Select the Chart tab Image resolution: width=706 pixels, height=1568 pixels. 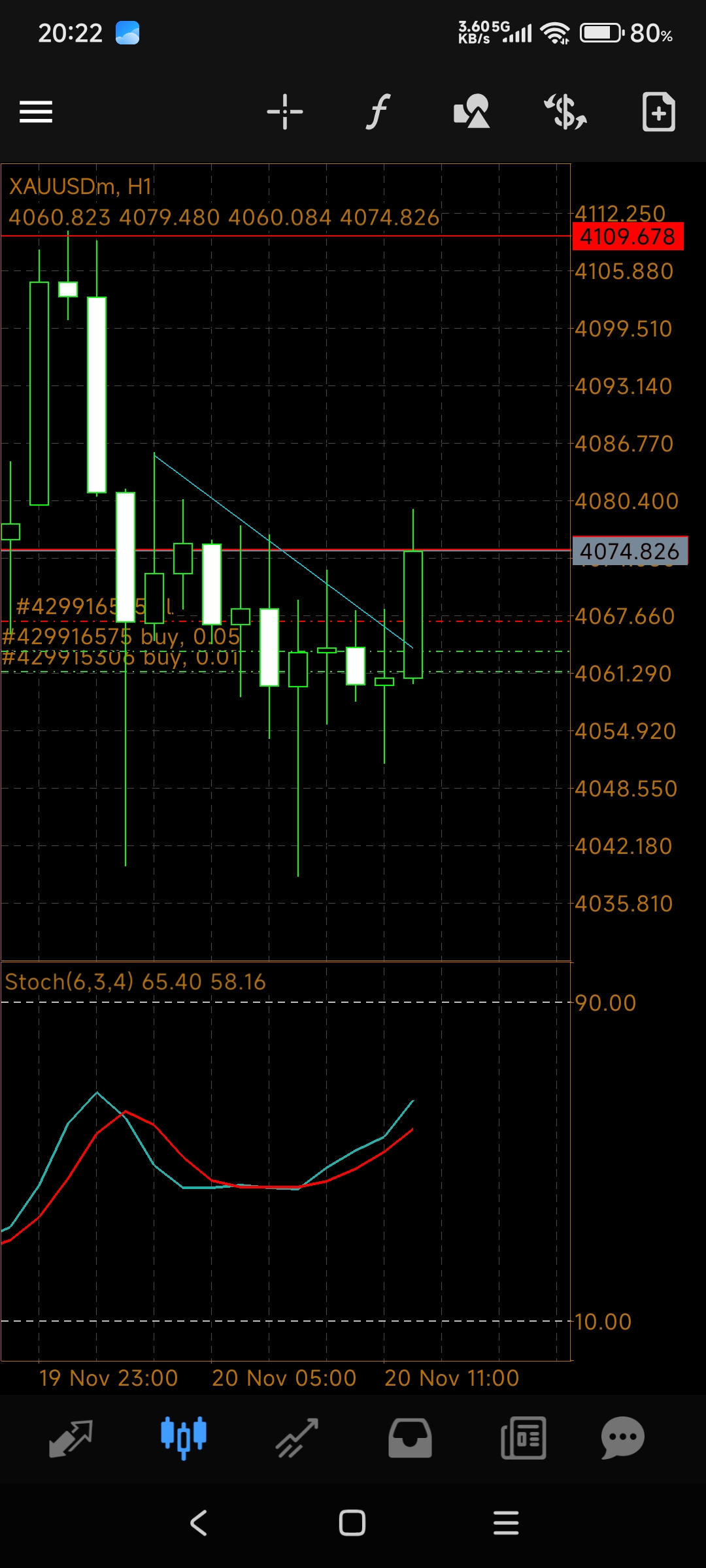(x=184, y=1437)
